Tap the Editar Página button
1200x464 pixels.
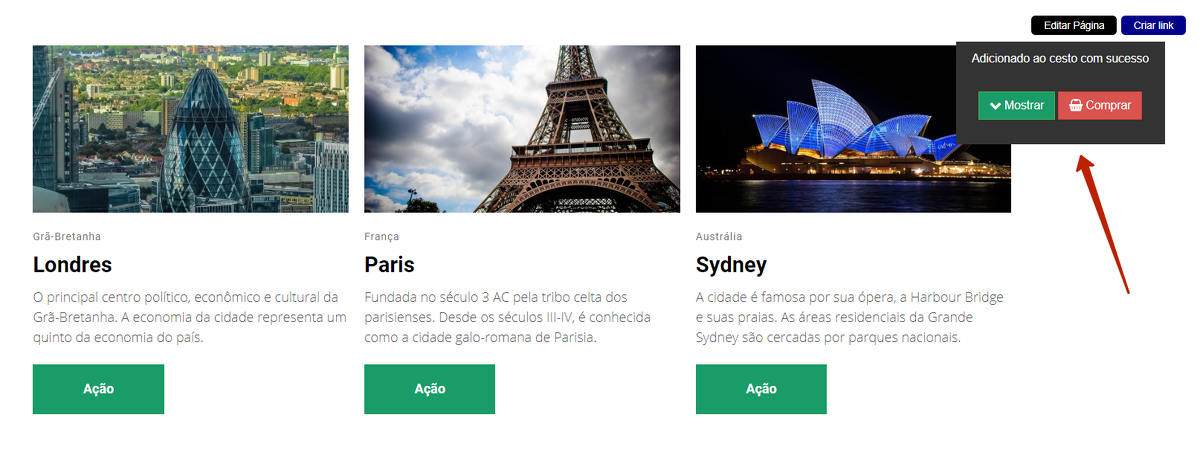pyautogui.click(x=1073, y=25)
